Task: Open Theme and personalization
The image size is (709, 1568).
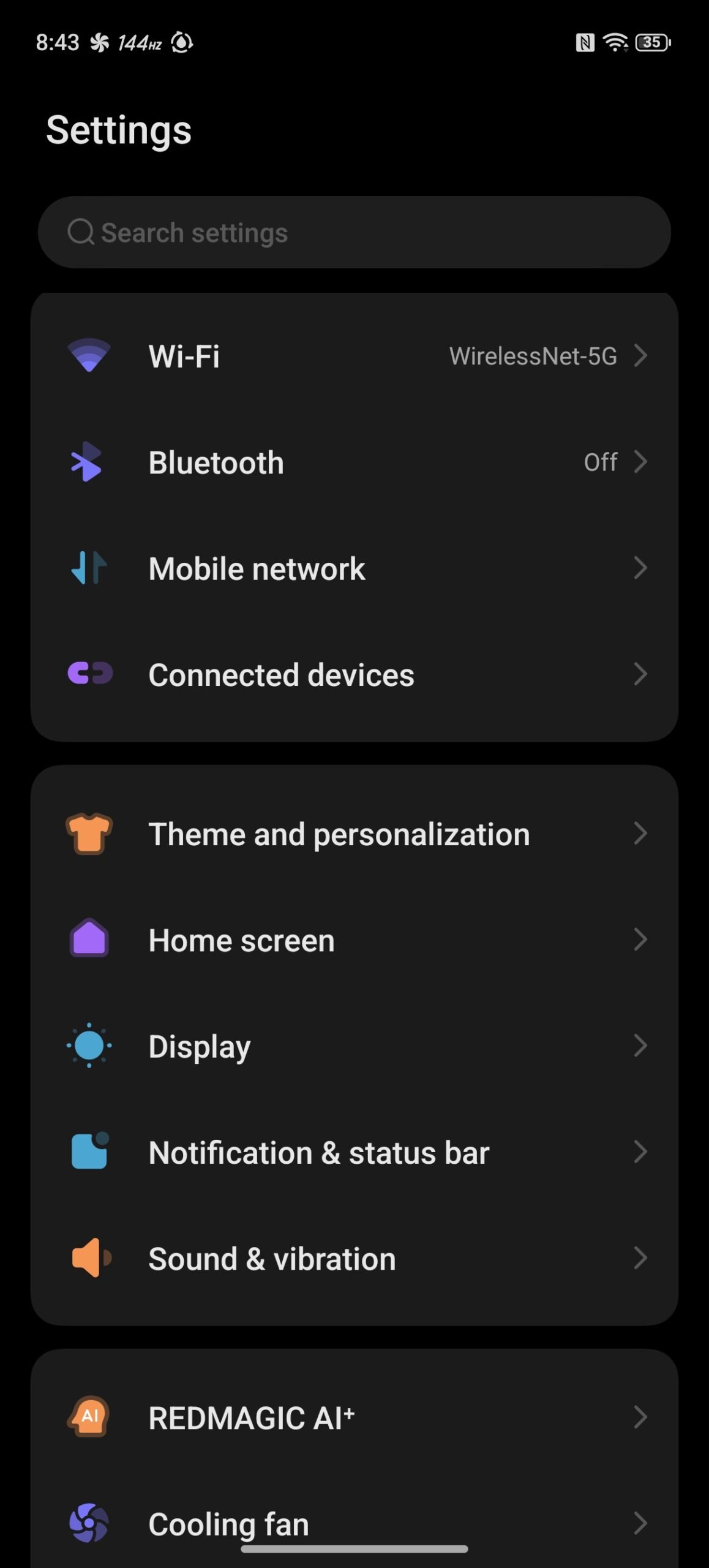Action: 354,834
